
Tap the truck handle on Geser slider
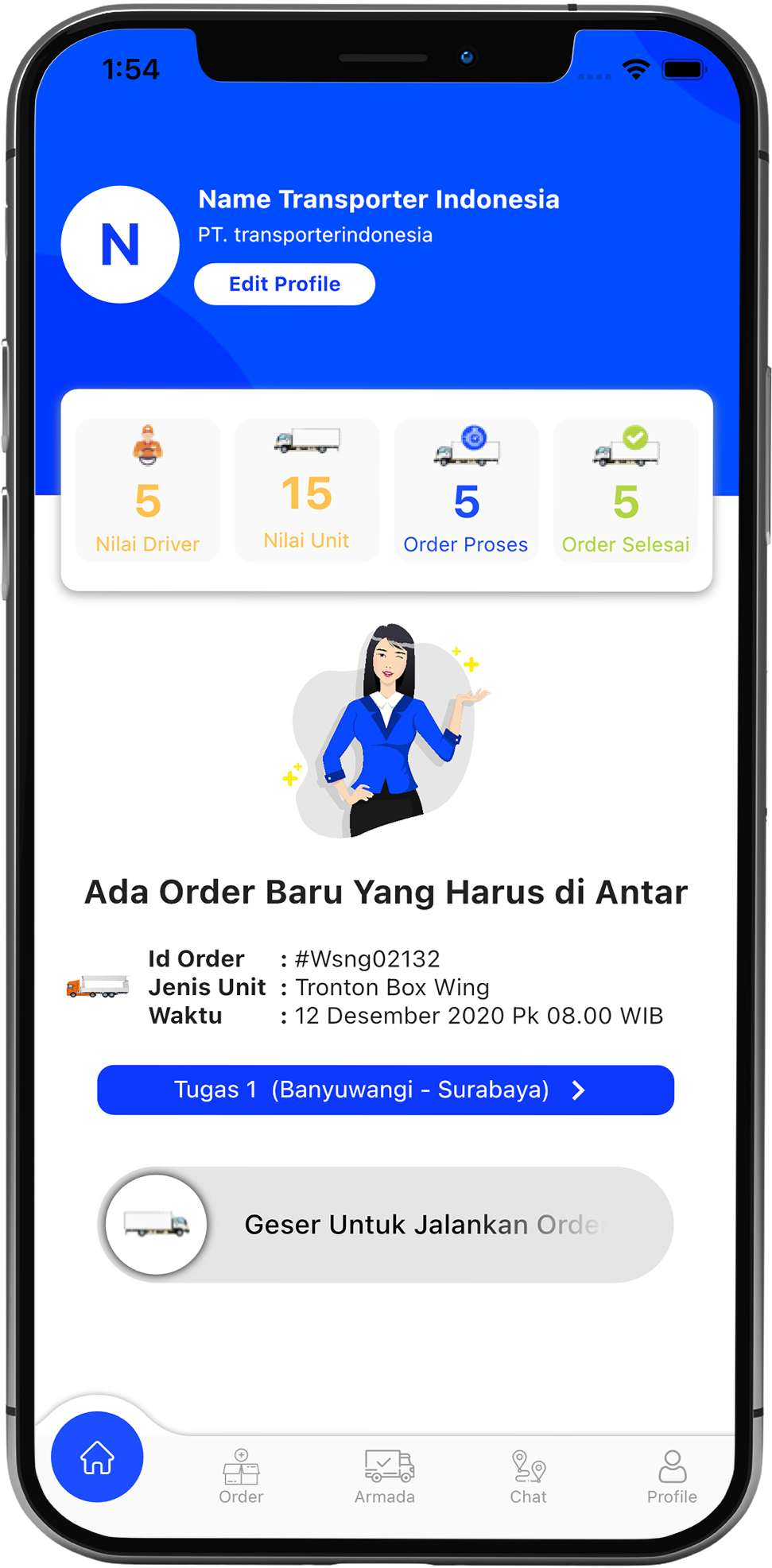(x=157, y=1225)
